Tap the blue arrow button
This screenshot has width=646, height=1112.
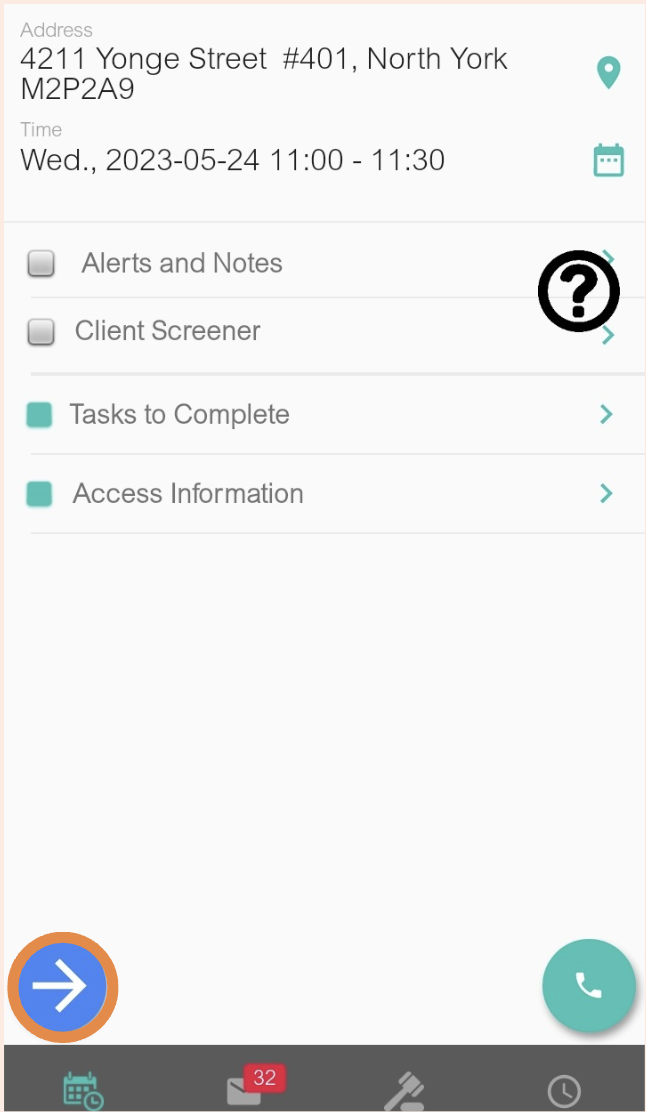point(63,987)
